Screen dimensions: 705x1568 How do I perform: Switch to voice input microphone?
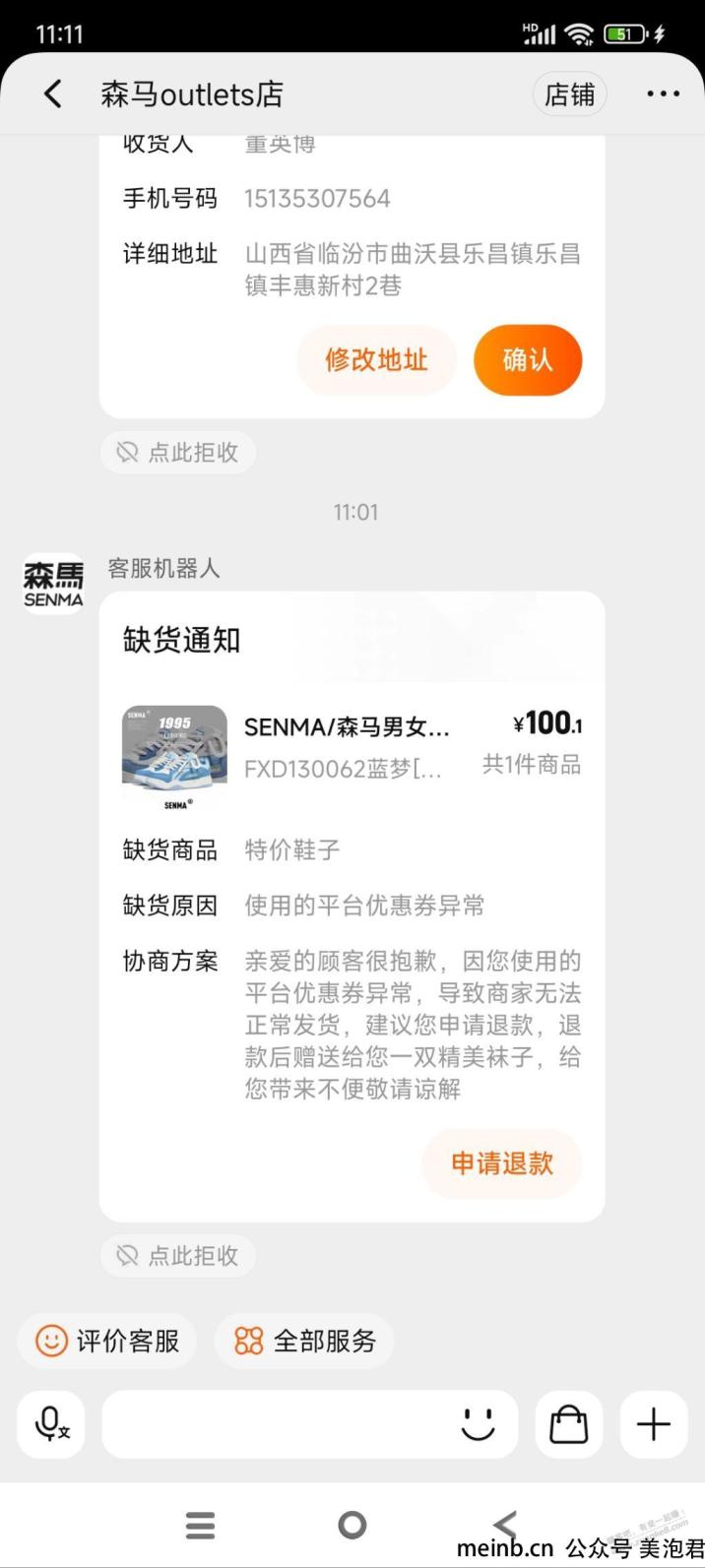[x=51, y=1424]
